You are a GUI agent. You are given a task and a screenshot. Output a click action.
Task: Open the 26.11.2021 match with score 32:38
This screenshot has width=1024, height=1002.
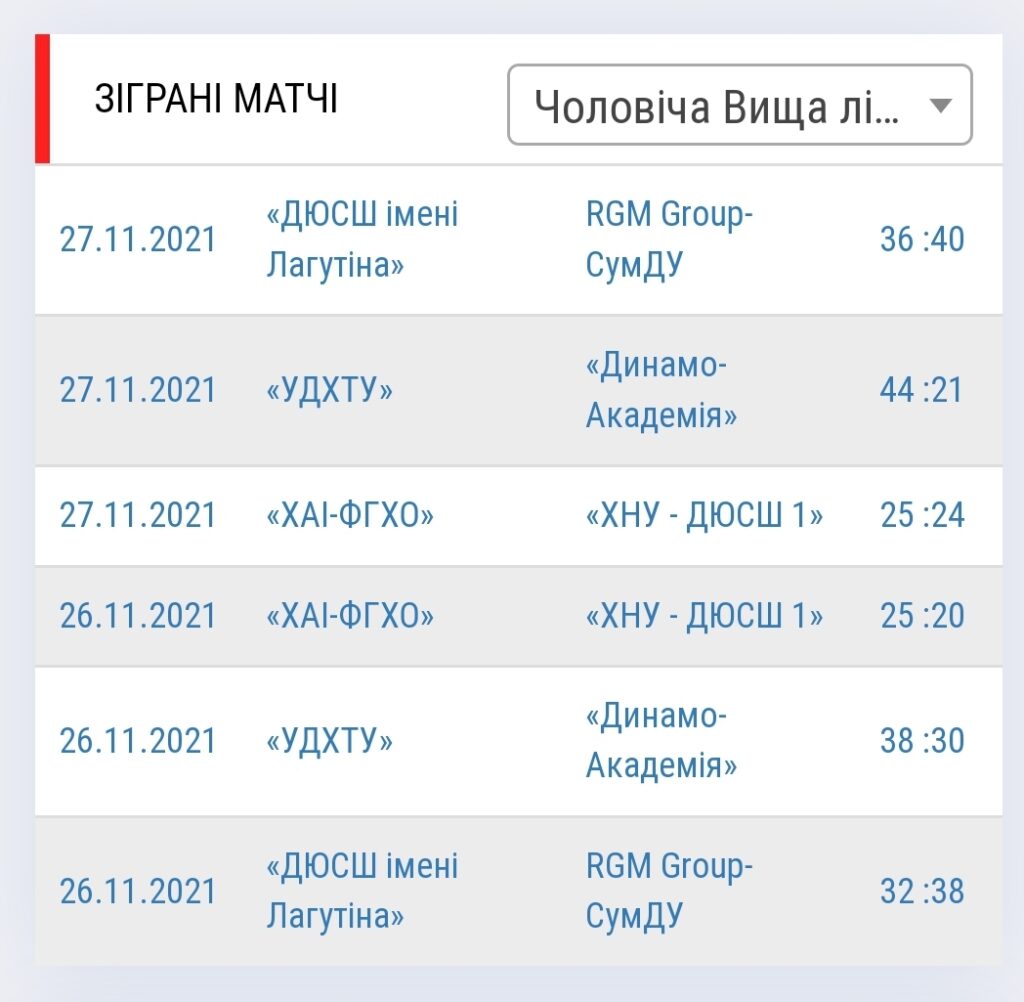(519, 891)
